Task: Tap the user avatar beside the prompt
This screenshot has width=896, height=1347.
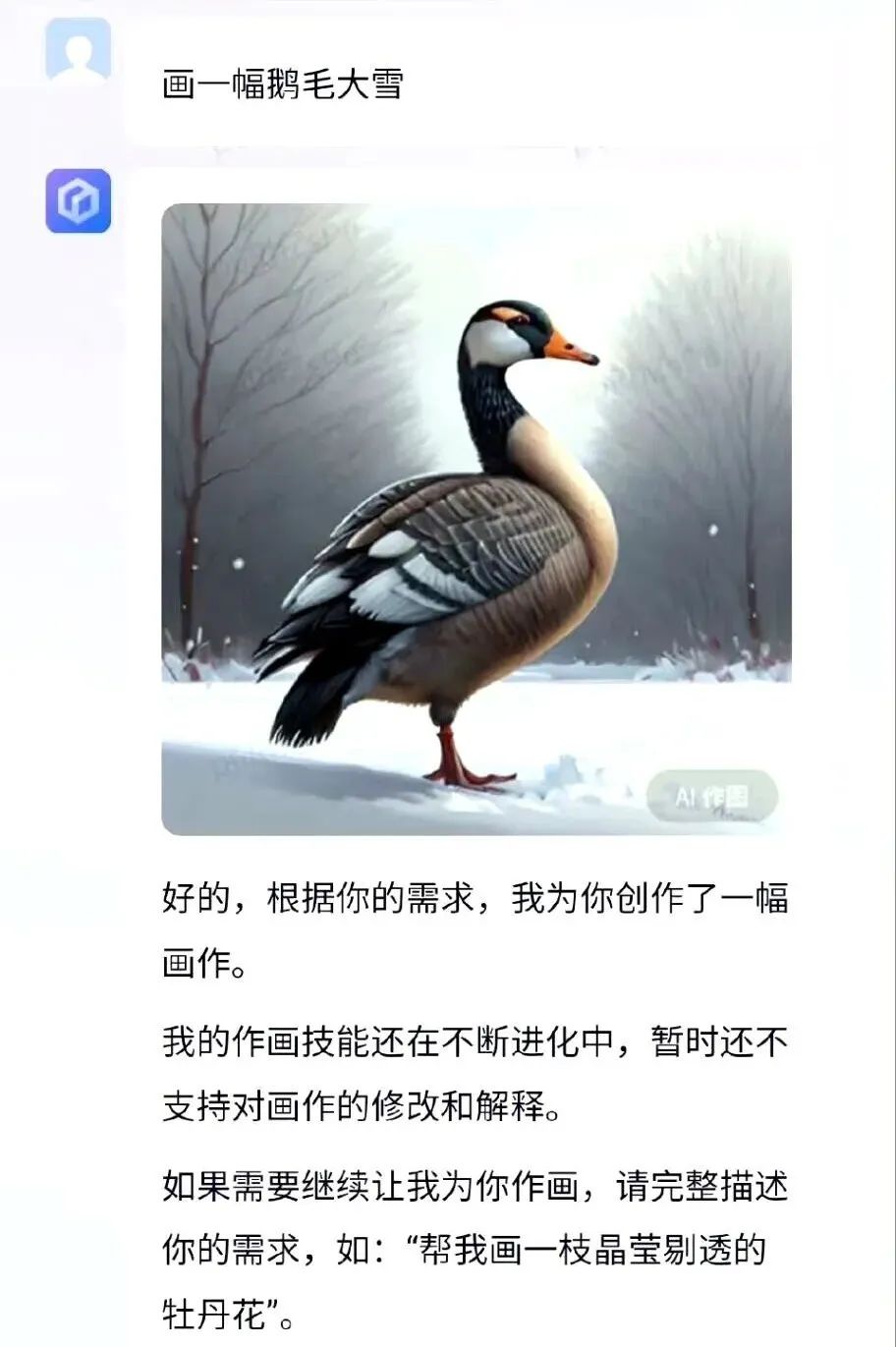Action: 79,51
